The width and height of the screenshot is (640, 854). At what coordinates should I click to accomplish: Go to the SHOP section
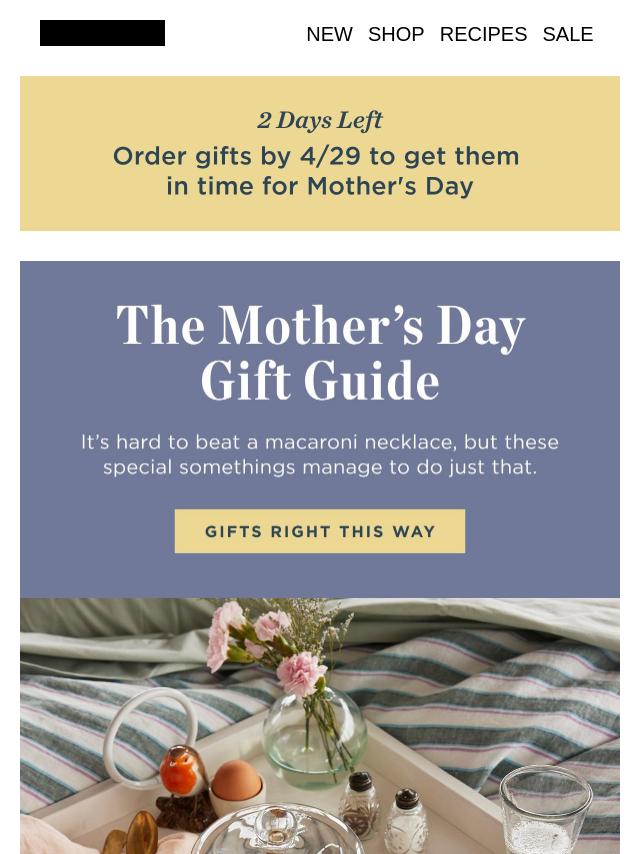tap(395, 34)
